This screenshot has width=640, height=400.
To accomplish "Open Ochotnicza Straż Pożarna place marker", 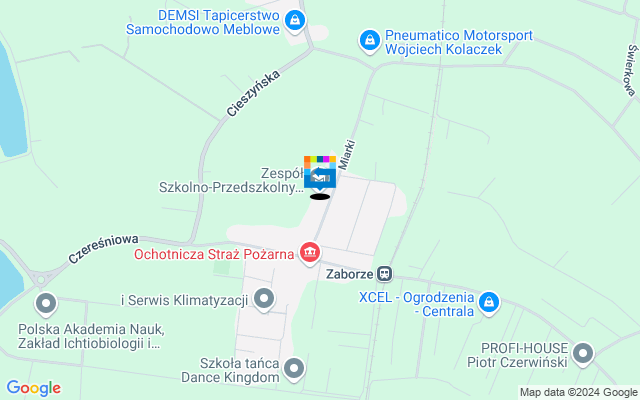I will [x=310, y=252].
